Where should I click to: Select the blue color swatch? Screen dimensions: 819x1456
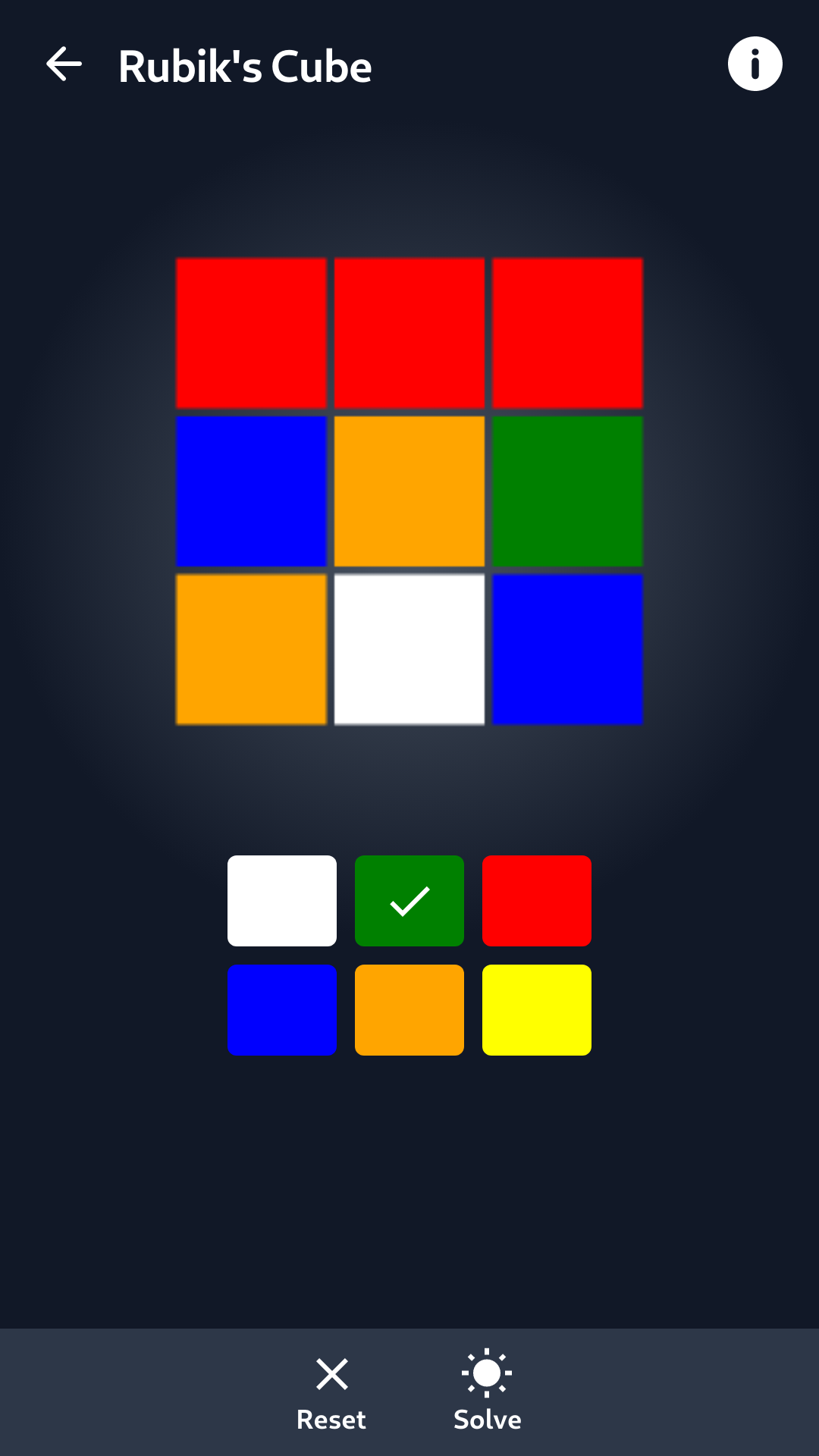pyautogui.click(x=282, y=1010)
